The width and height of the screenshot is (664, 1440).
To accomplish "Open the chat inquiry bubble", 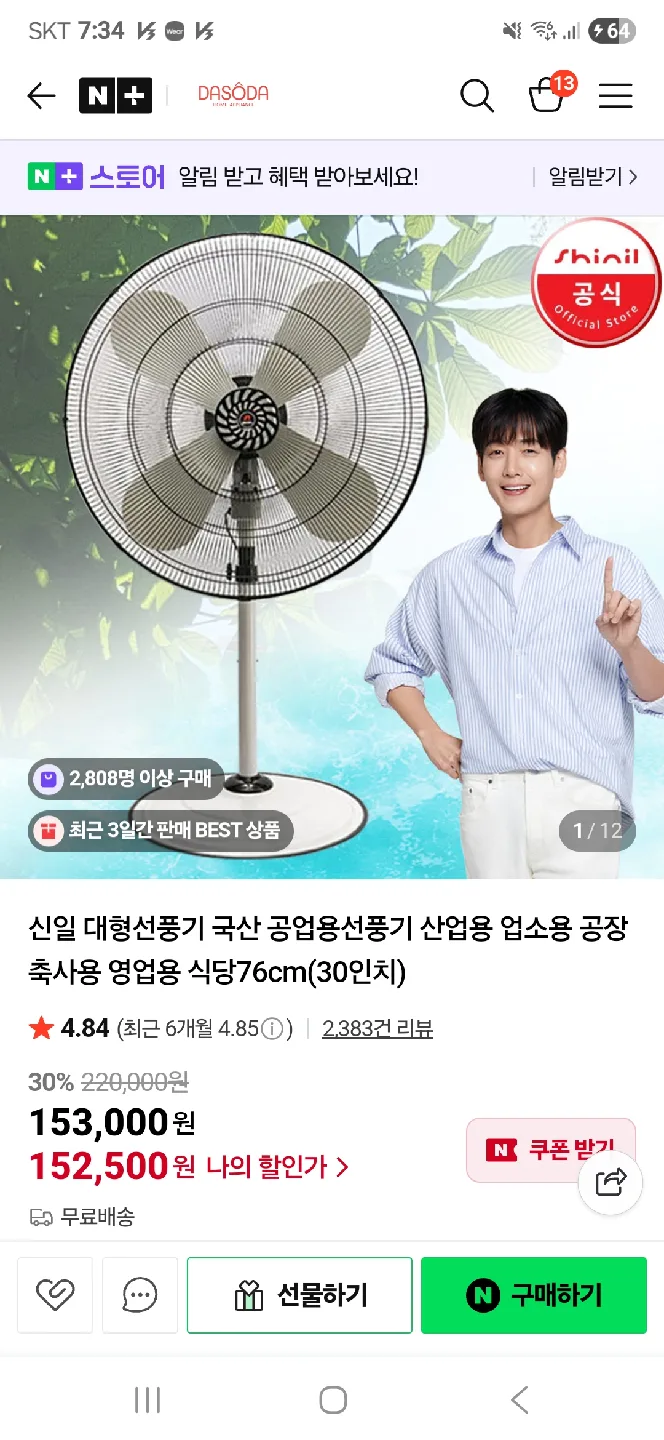I will (x=140, y=1295).
